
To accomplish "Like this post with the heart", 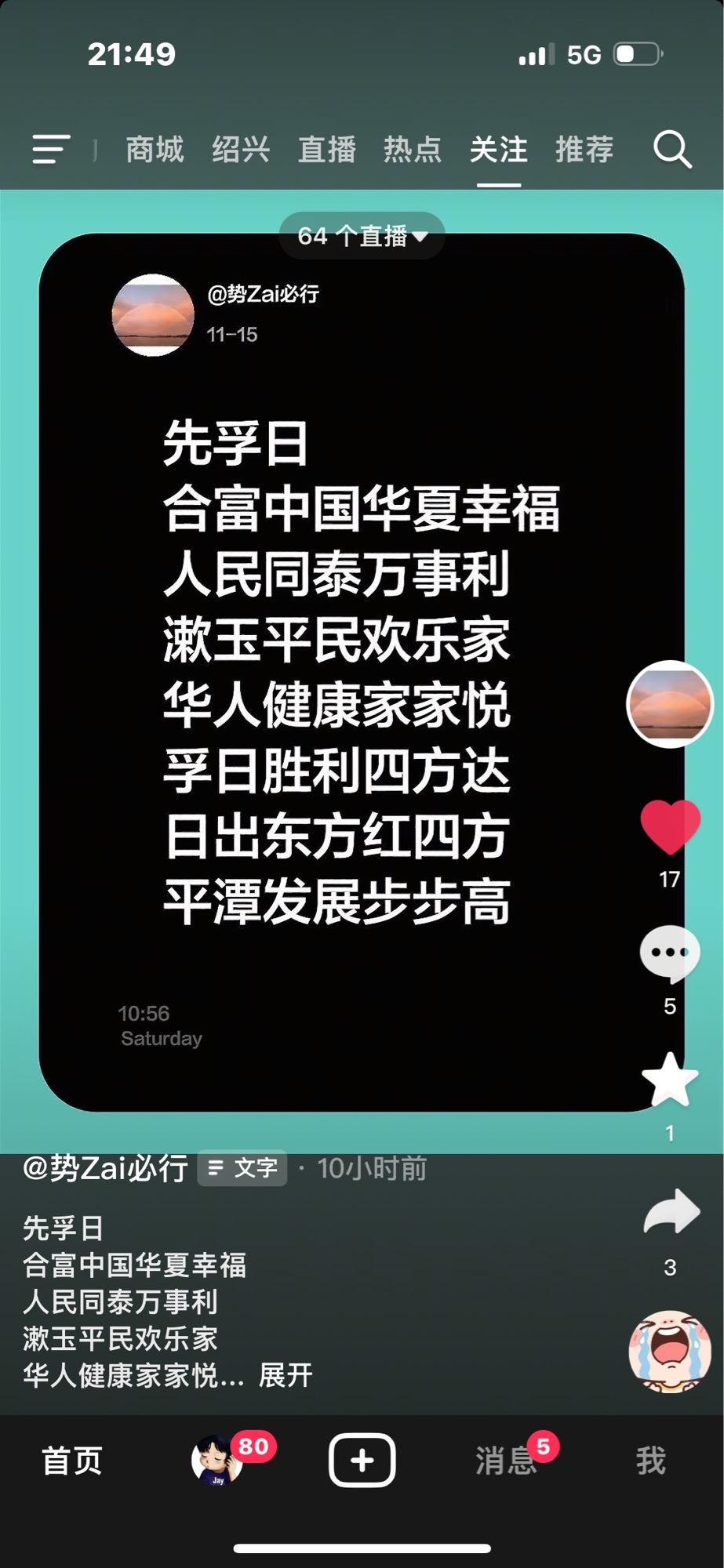I will point(670,826).
